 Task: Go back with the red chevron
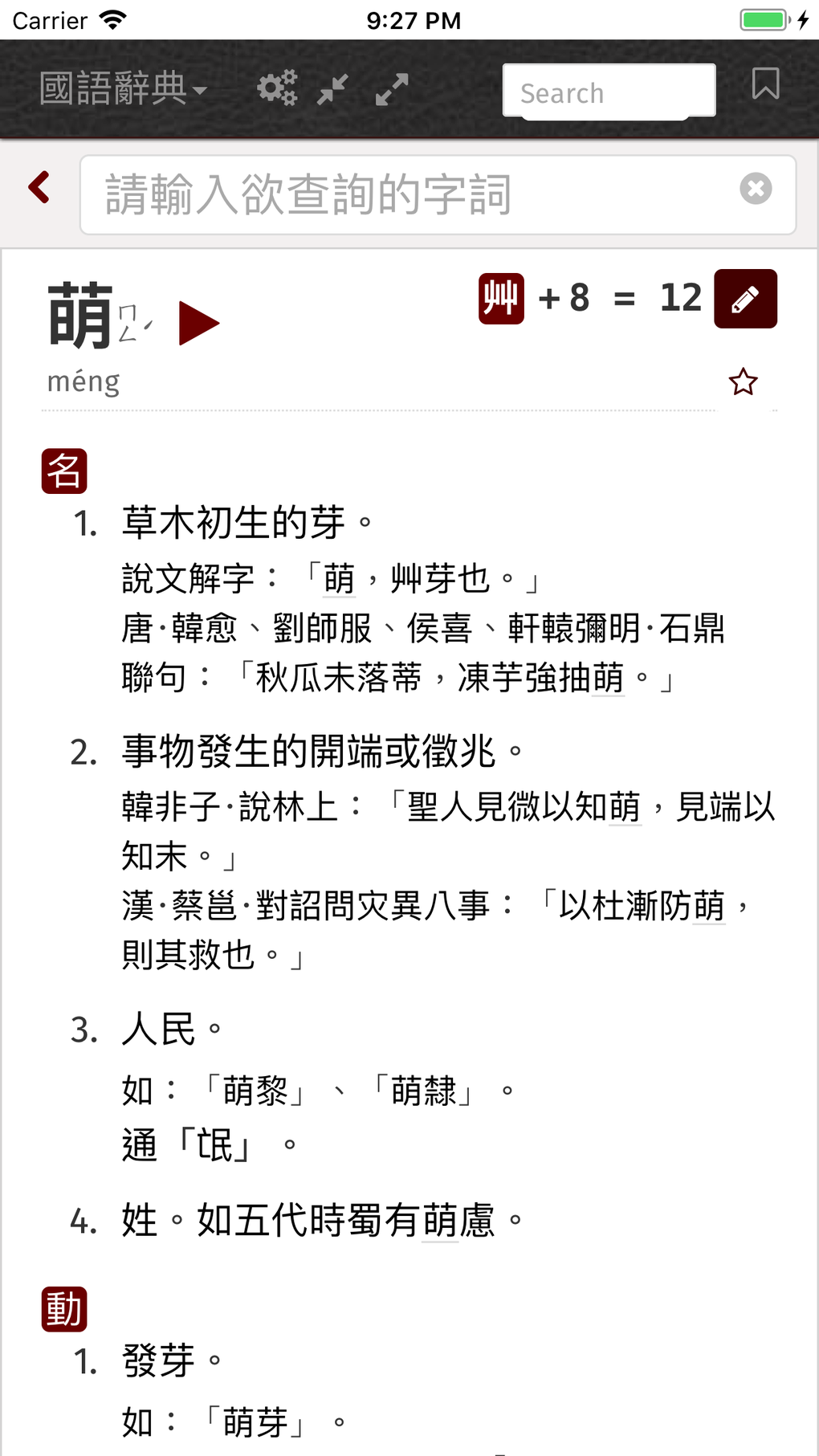pos(39,187)
